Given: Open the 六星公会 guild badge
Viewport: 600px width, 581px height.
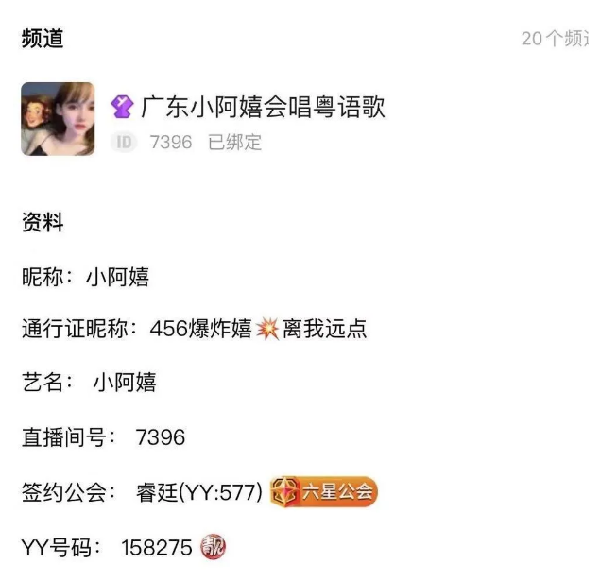Looking at the screenshot, I should coord(324,492).
